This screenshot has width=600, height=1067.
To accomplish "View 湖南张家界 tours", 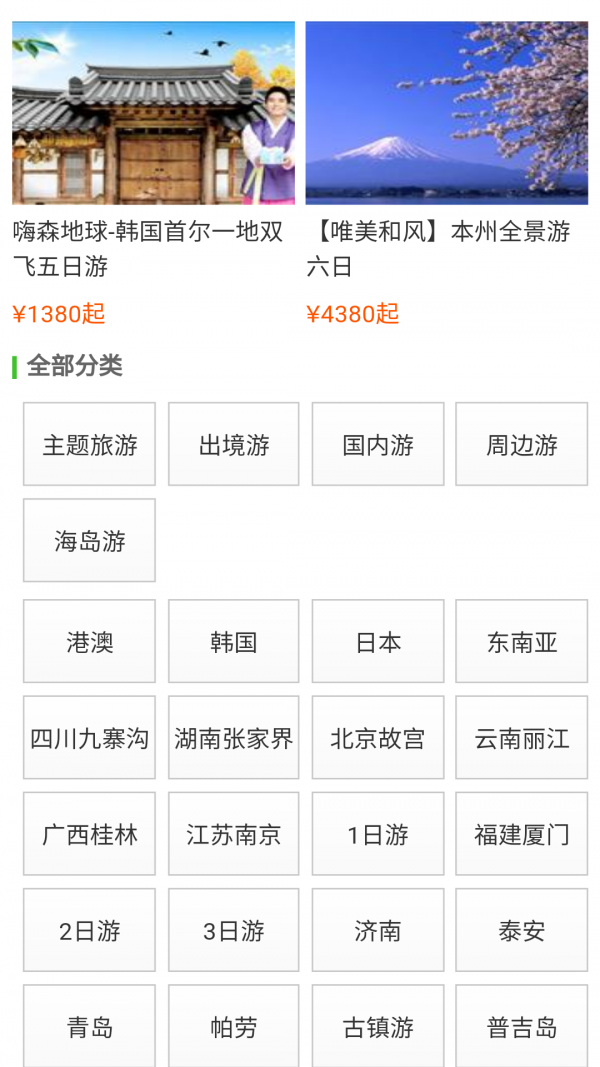I will (x=234, y=738).
